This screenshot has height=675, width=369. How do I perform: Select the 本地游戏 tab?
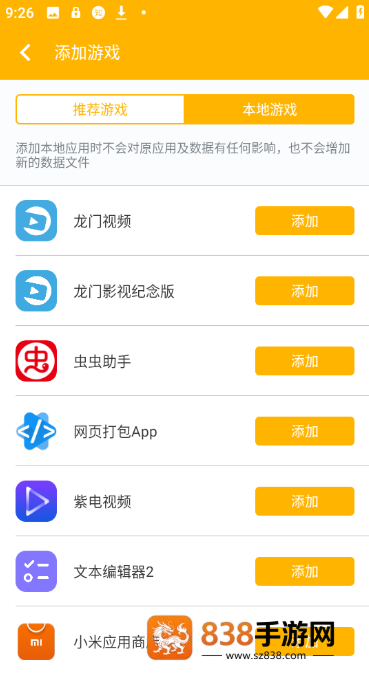[269, 109]
